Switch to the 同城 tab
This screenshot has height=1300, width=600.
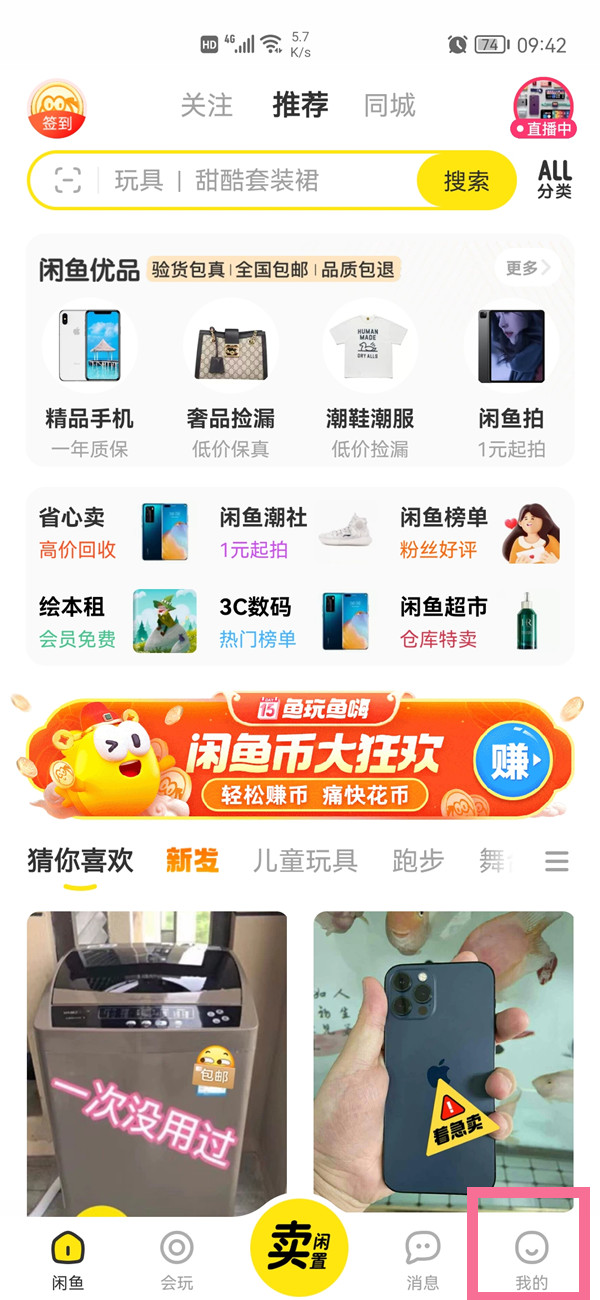tap(389, 106)
